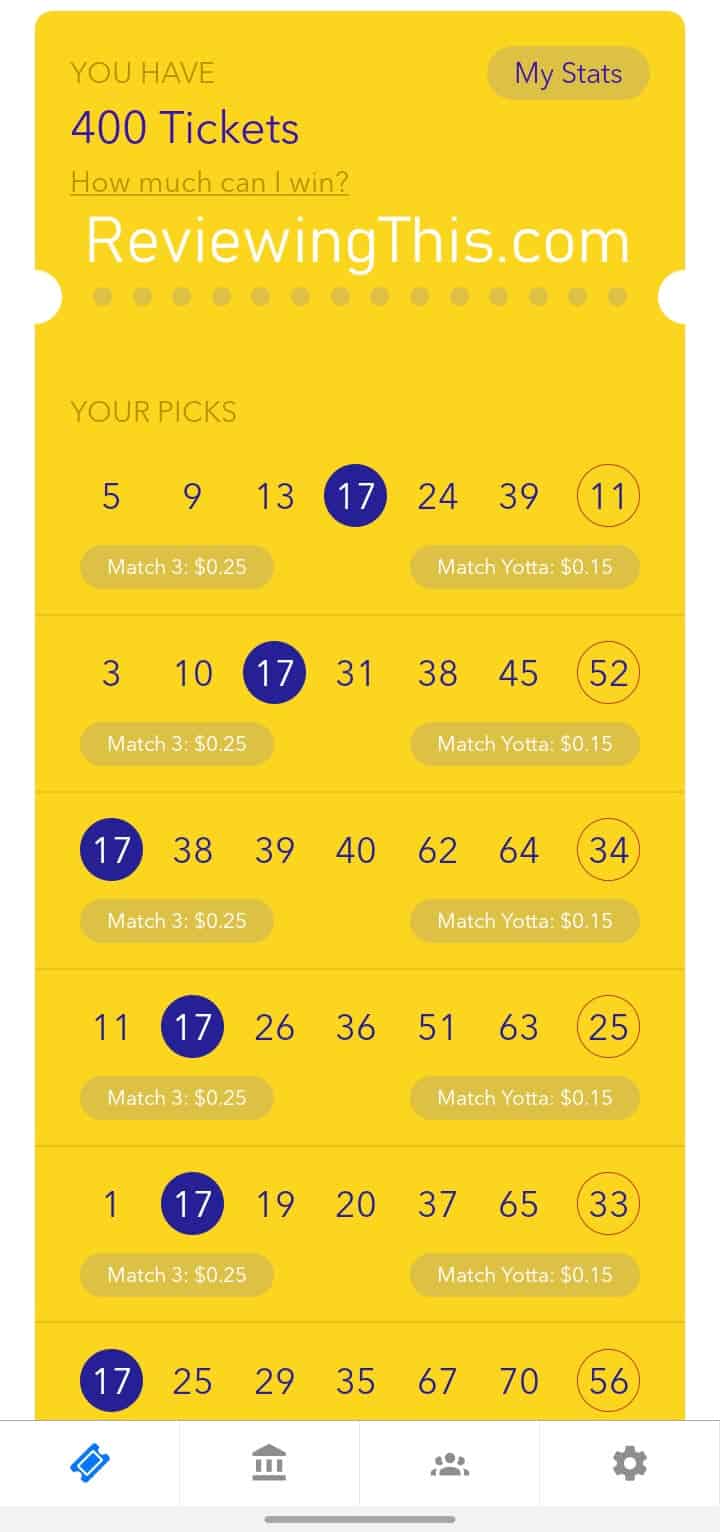720x1532 pixels.
Task: Open the My Stats button
Action: pos(568,73)
